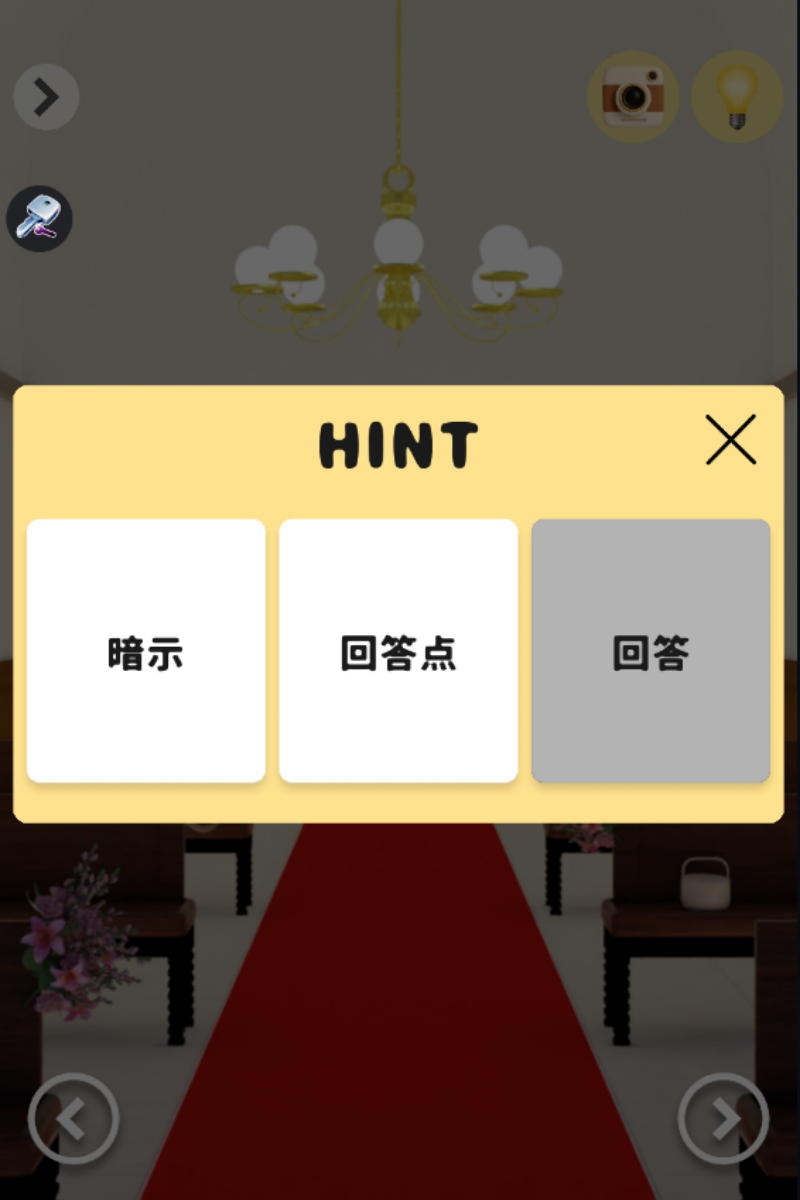The height and width of the screenshot is (1200, 800).
Task: Close the HINT dialog
Action: 731,440
